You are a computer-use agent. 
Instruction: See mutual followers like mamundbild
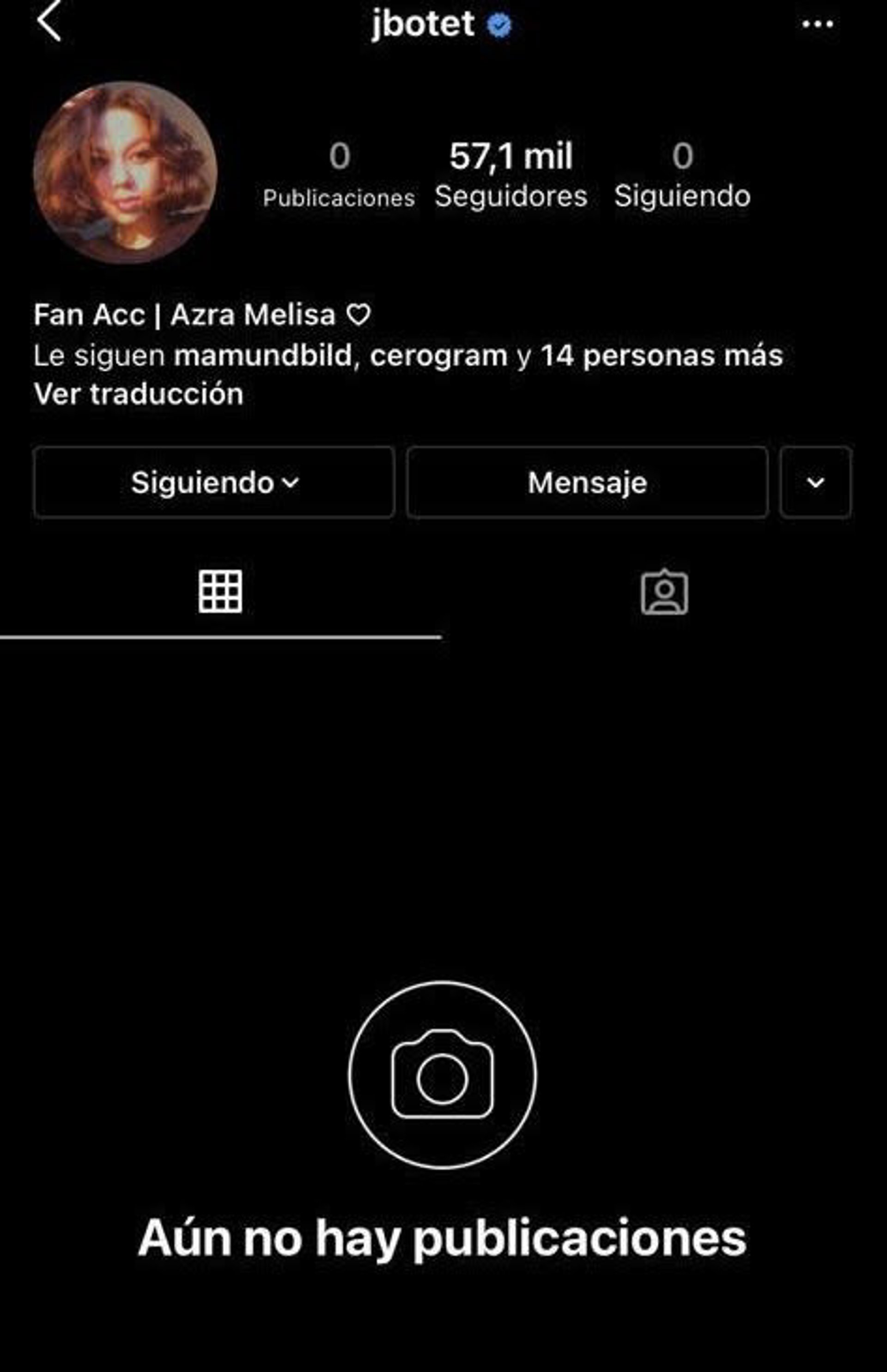408,356
